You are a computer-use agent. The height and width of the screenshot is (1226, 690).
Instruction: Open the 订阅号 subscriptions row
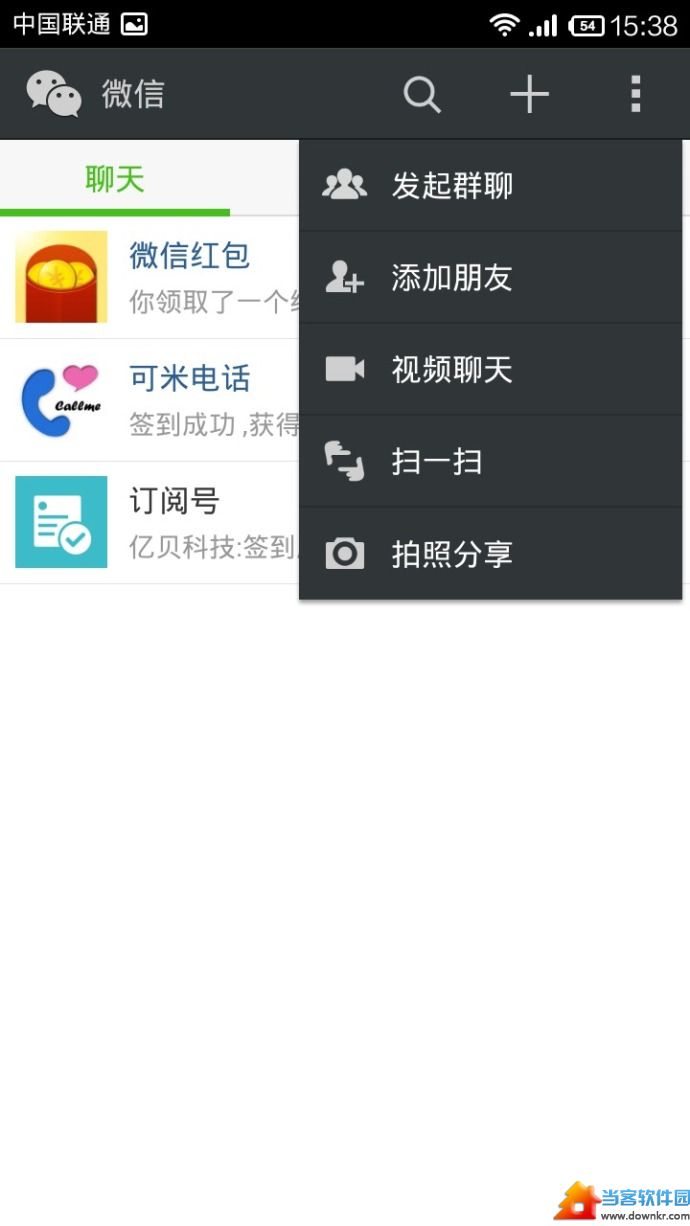click(x=150, y=522)
